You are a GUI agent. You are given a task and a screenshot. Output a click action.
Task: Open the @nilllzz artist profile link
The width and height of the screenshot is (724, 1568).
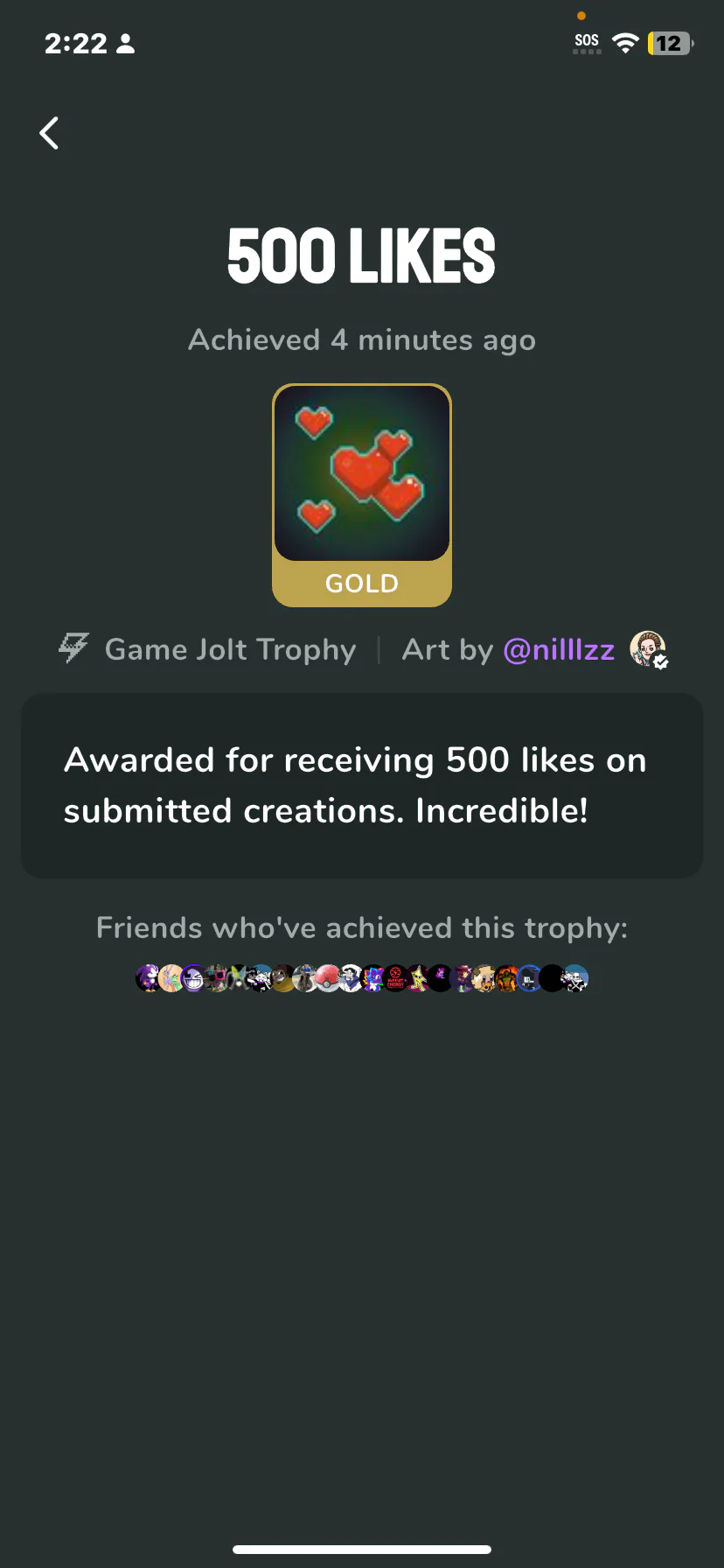(559, 649)
